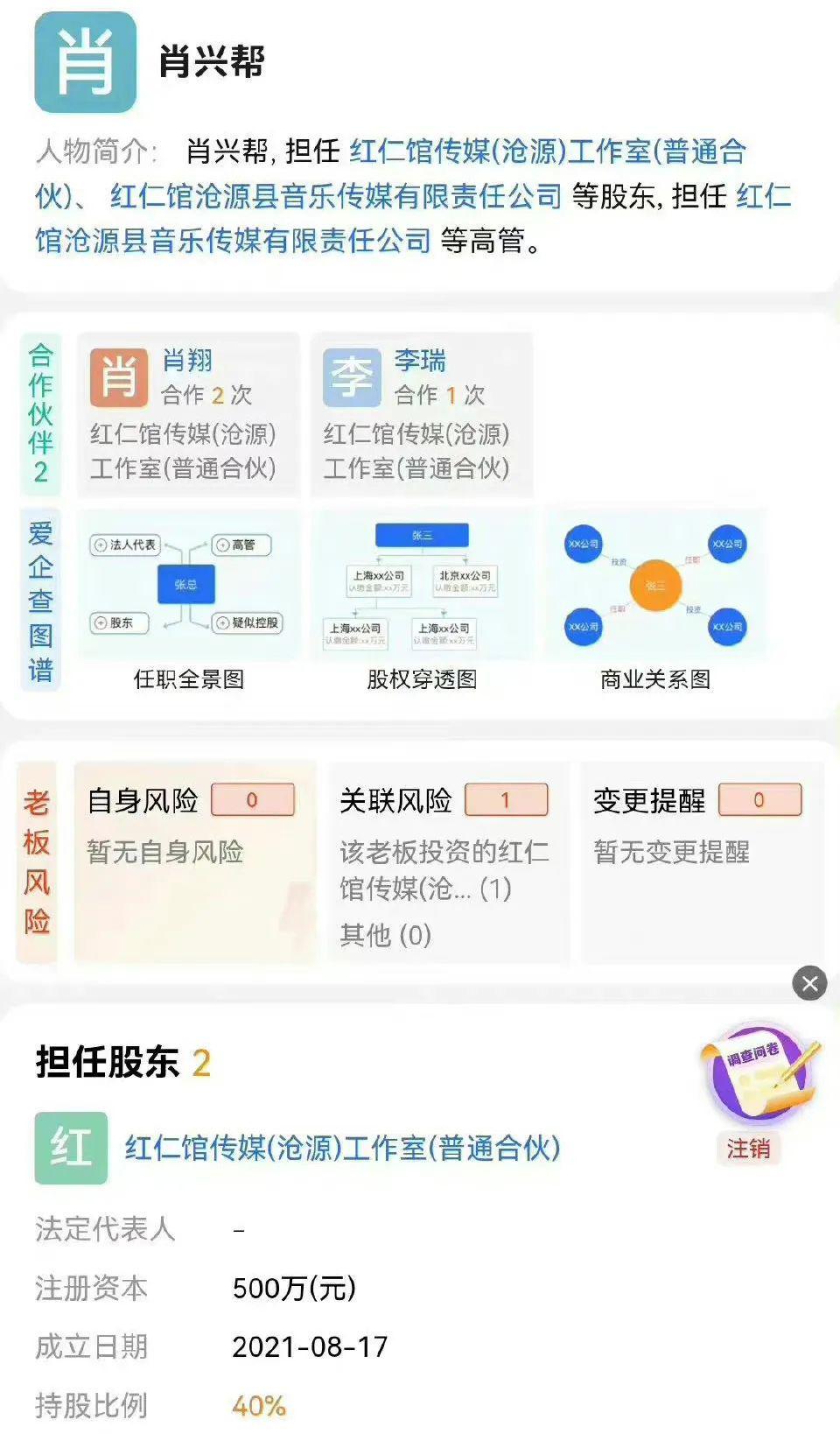Viewport: 840px width, 1434px height.
Task: Open partner card for 肖翔
Action: (x=187, y=414)
